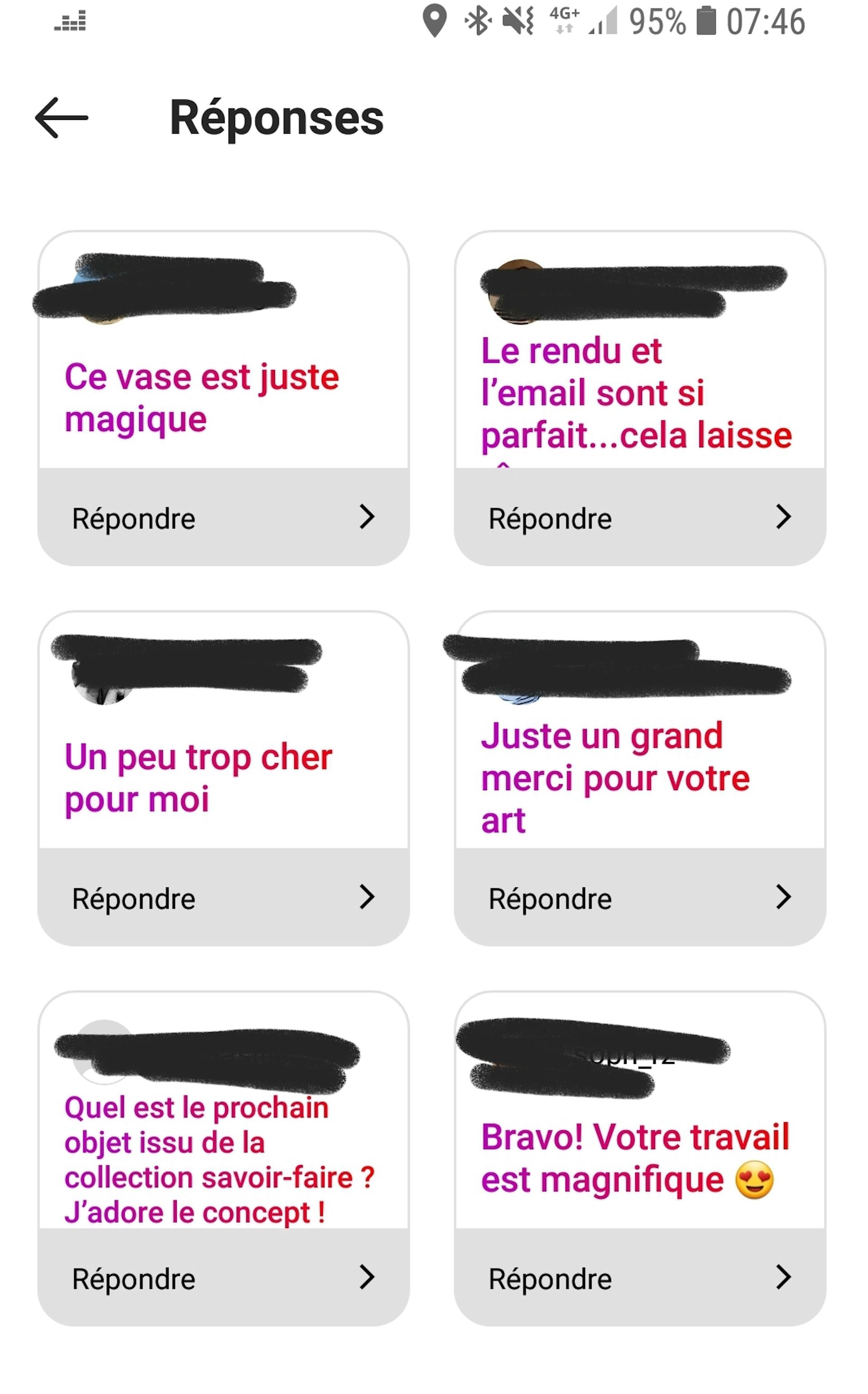This screenshot has width=868, height=1394.
Task: Reply to the 'Le rendu et l'email' response
Action: pos(640,517)
